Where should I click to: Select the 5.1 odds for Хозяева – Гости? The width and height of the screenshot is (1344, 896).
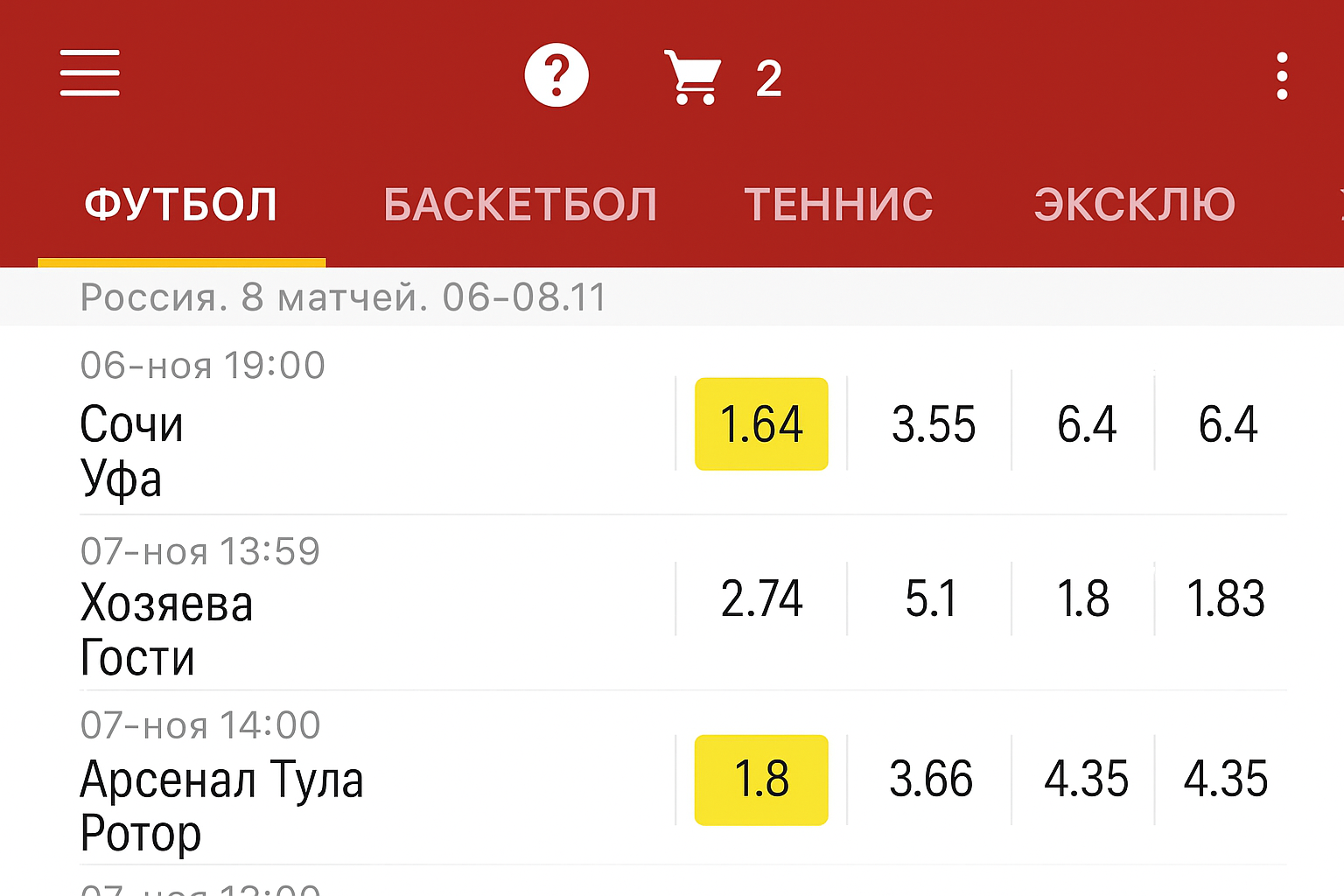930,599
